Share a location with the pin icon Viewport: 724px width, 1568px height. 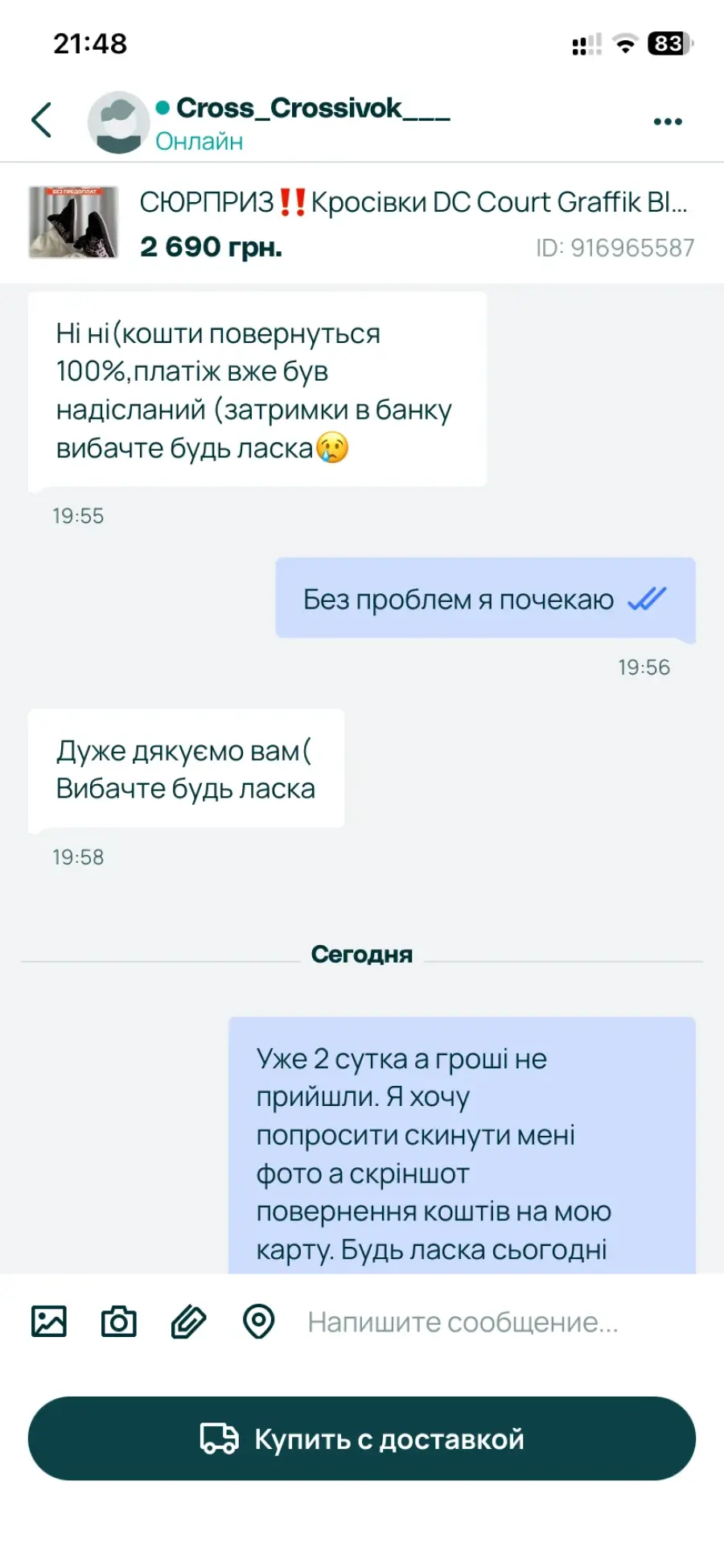(258, 1322)
